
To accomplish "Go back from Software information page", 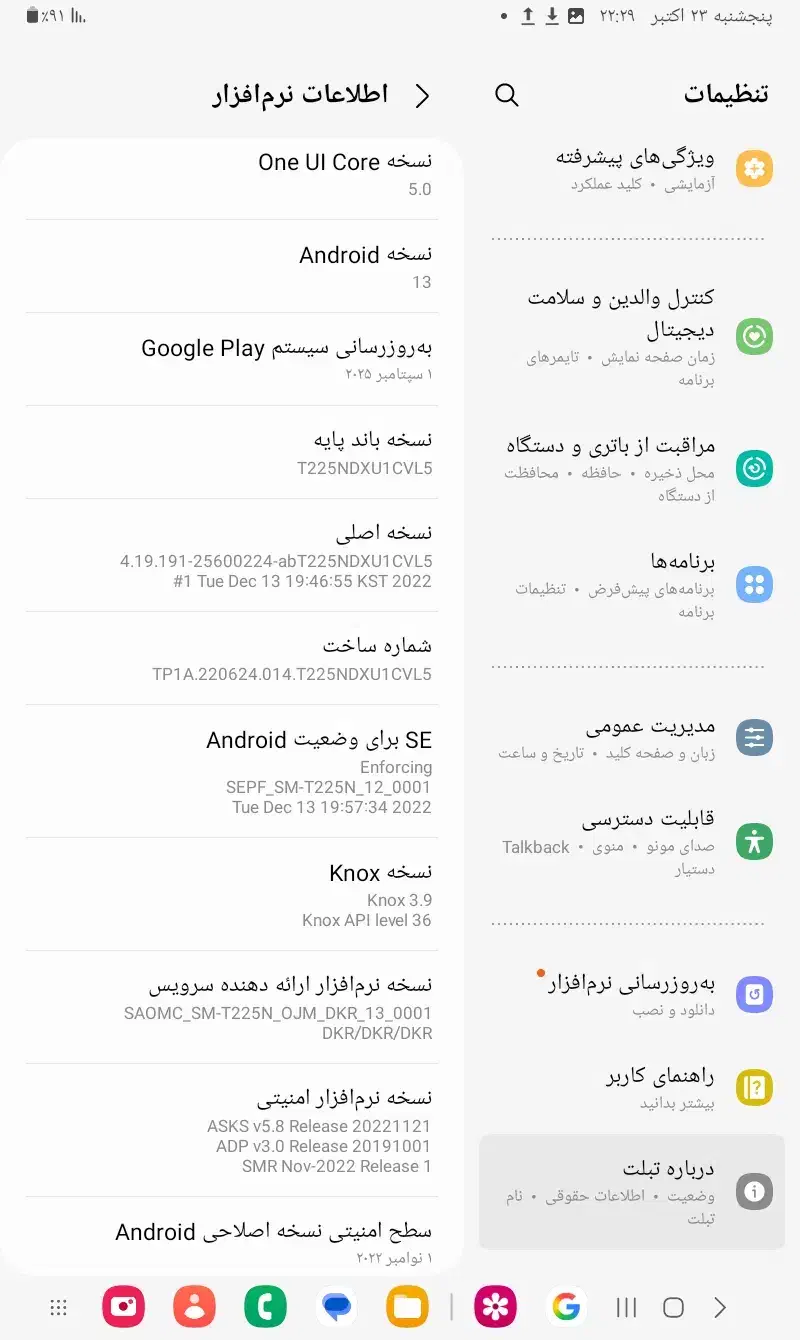I will click(x=423, y=95).
